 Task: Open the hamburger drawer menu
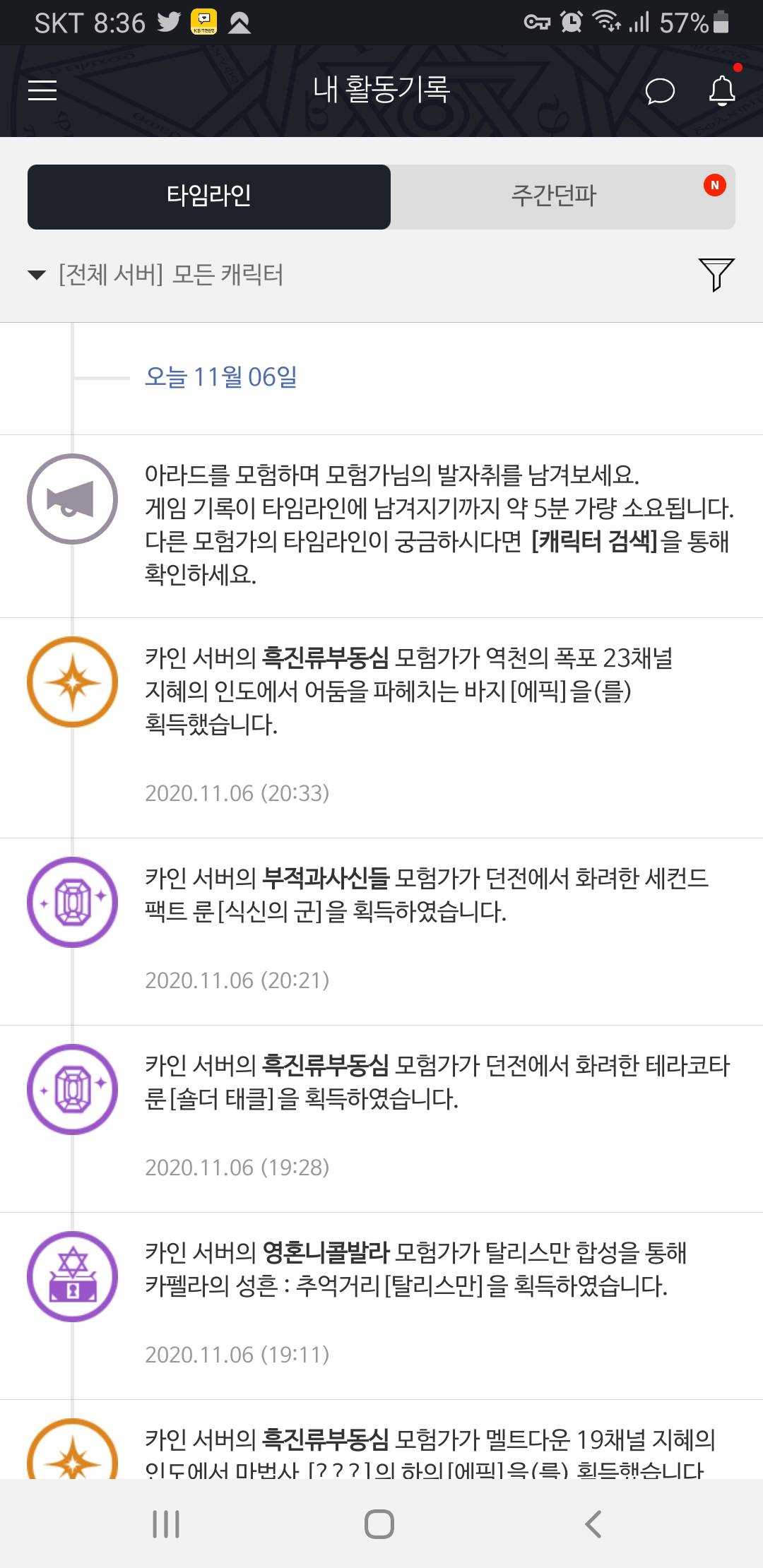click(42, 90)
